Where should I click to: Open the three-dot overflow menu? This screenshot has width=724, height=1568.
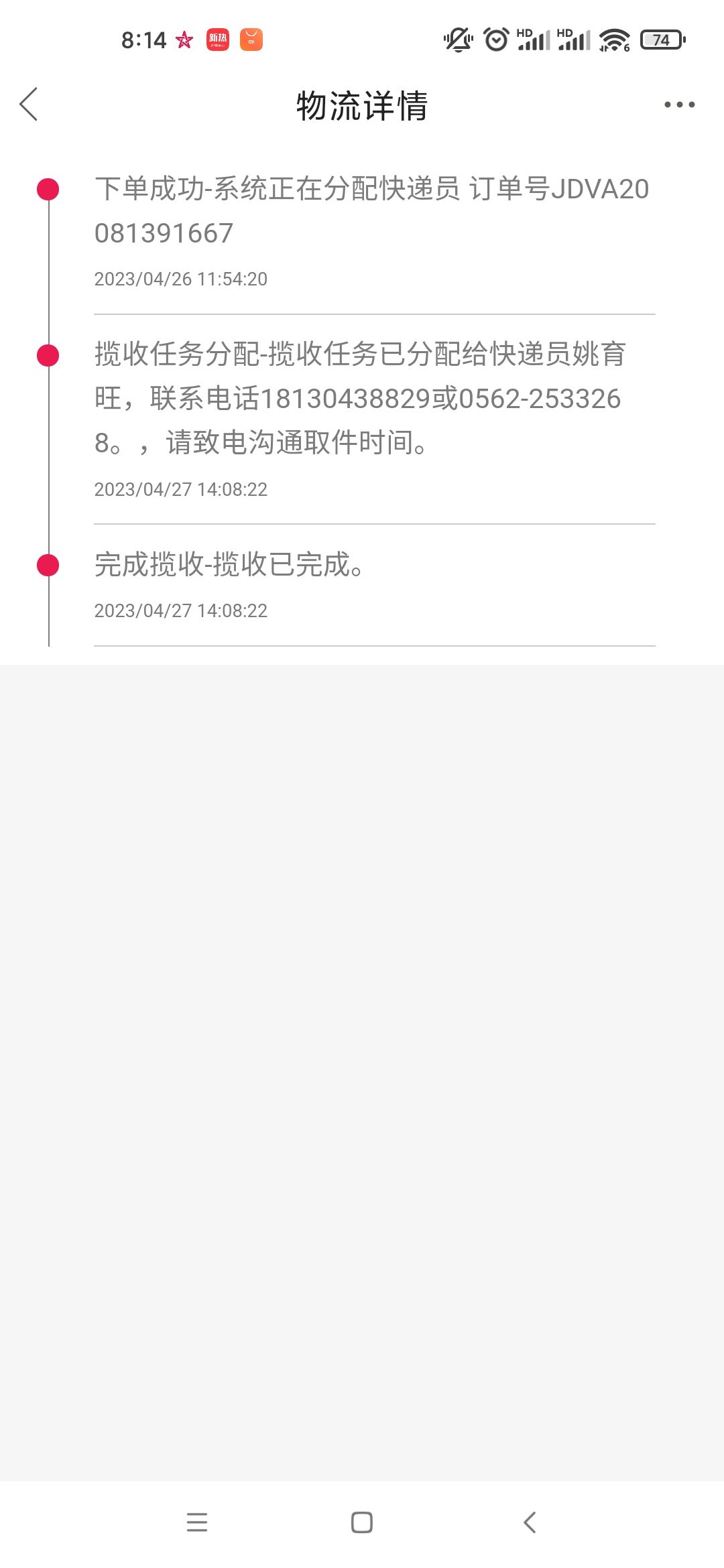679,105
